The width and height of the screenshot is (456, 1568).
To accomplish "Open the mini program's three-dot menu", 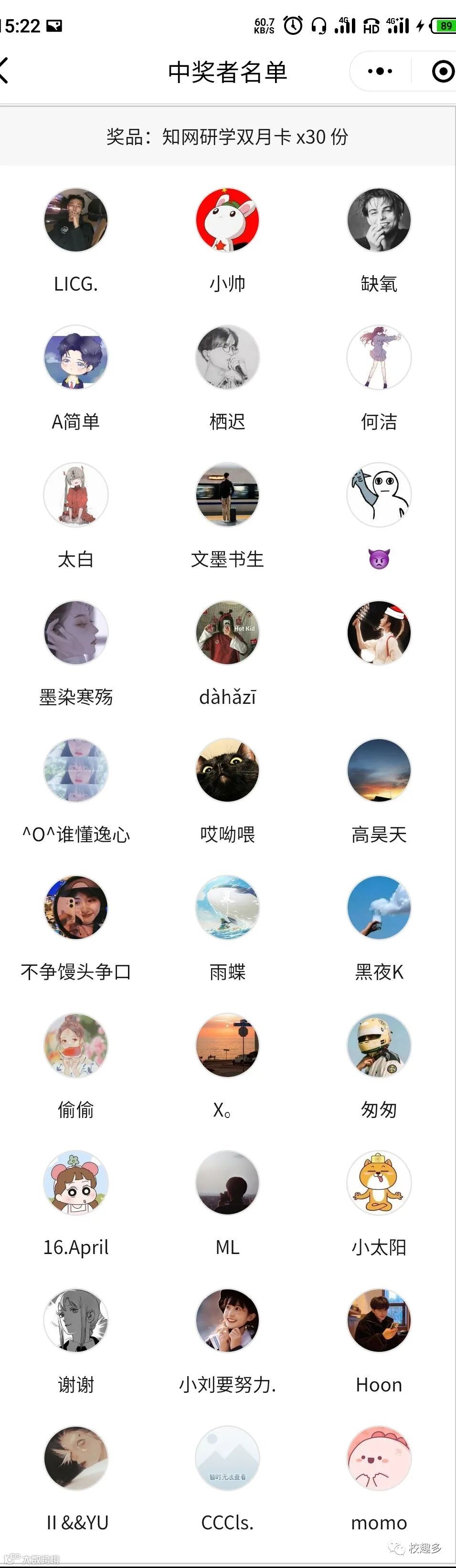I will click(x=380, y=71).
